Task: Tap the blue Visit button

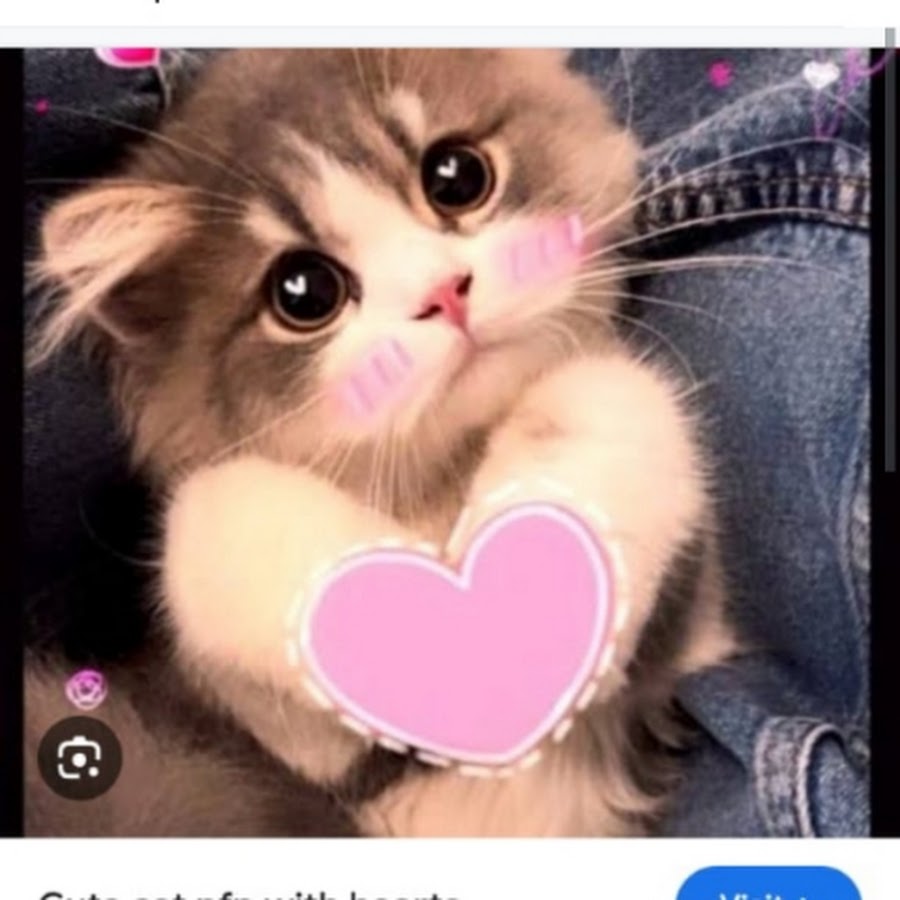Action: [x=767, y=885]
